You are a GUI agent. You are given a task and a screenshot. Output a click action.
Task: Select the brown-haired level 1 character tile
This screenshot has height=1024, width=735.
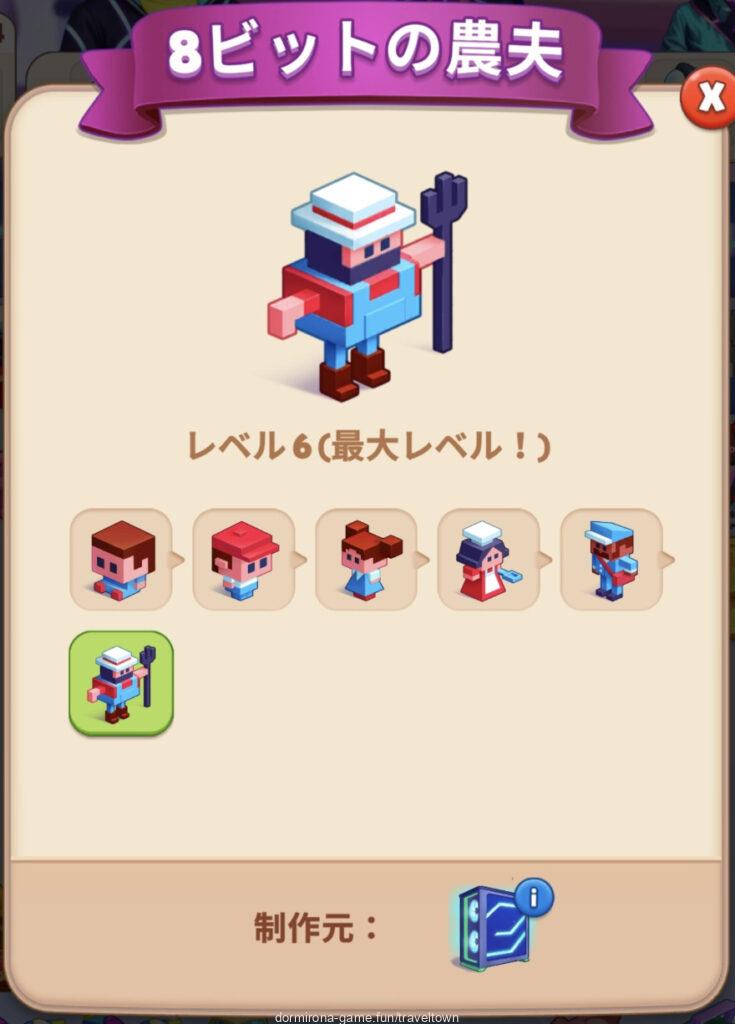point(121,559)
